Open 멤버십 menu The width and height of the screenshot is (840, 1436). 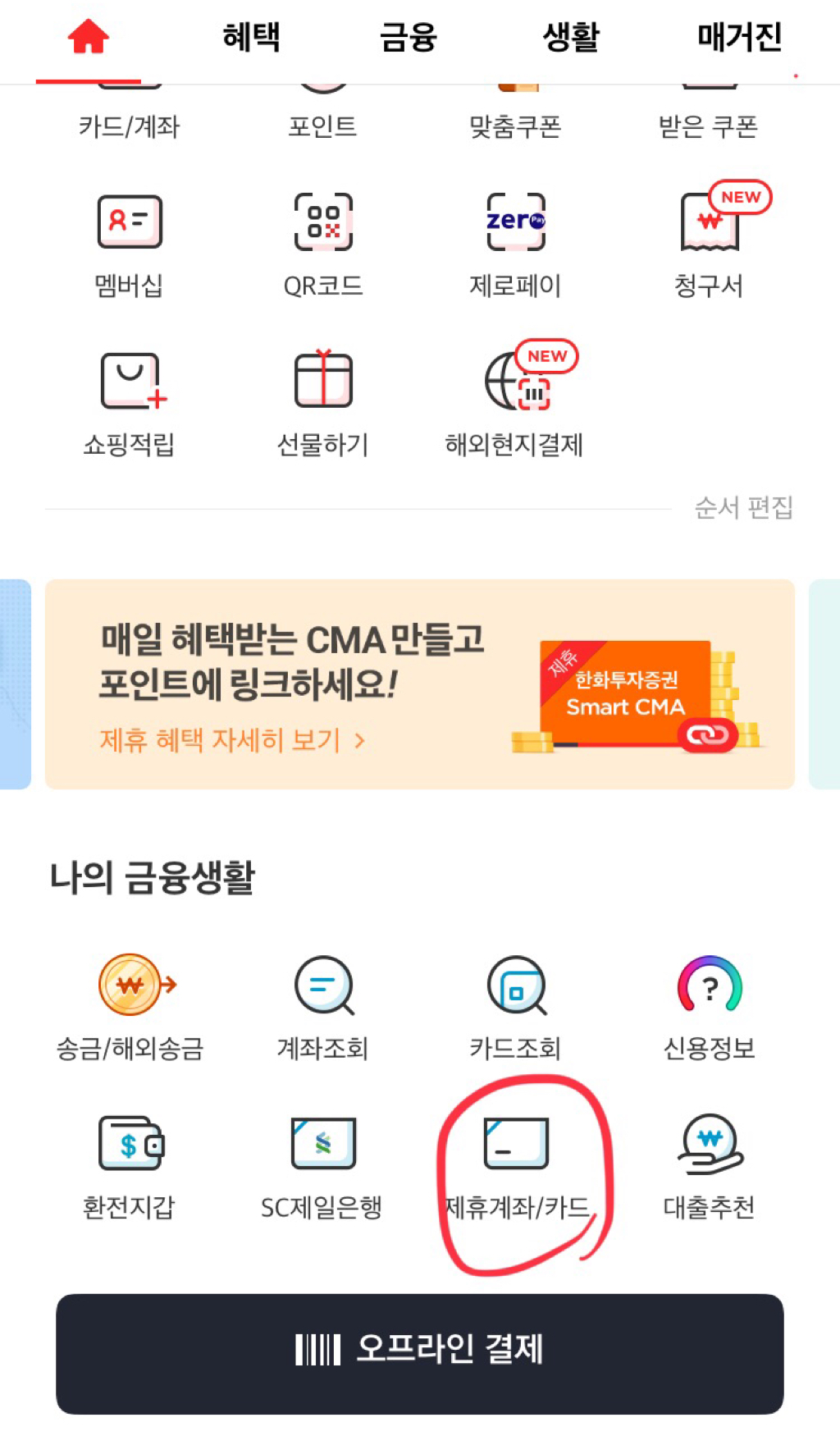[130, 244]
